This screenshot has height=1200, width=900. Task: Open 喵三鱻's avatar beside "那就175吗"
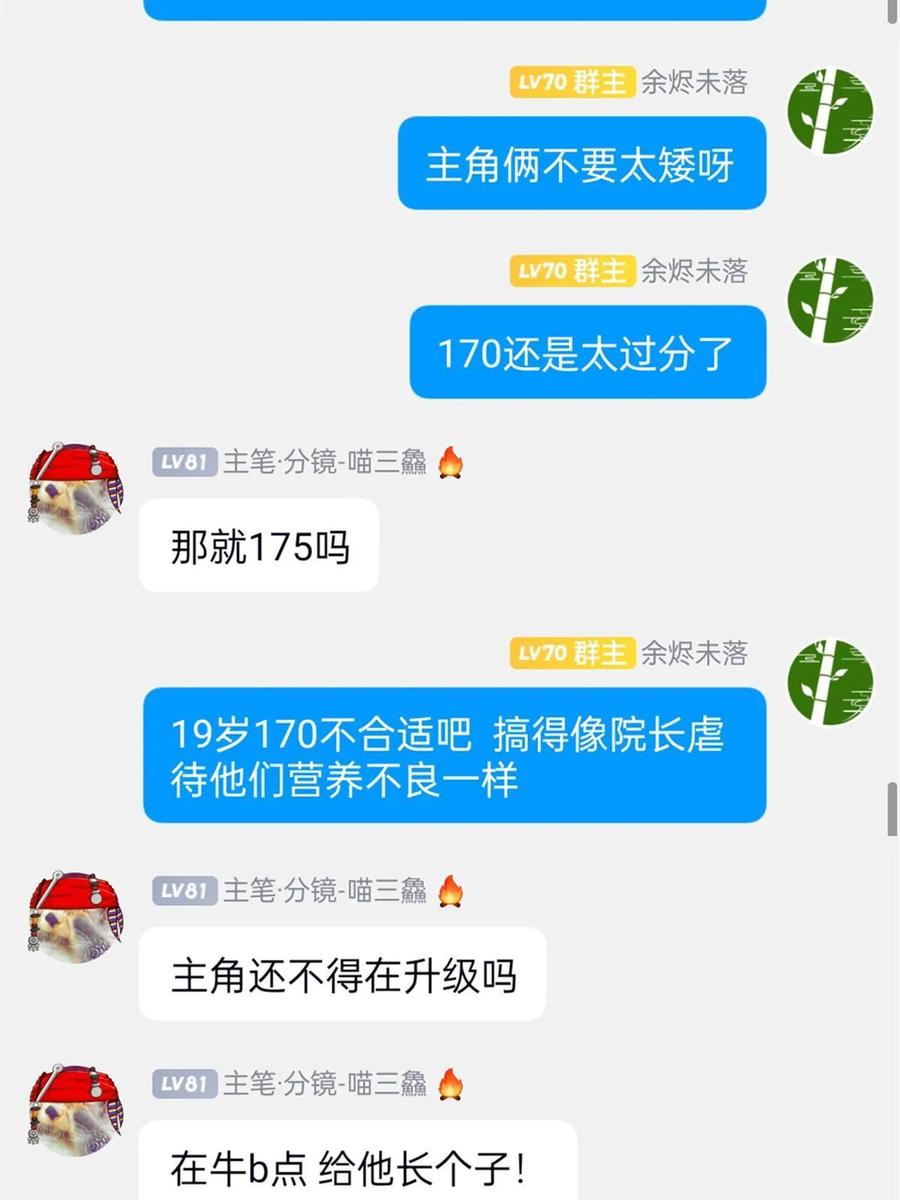click(x=75, y=489)
